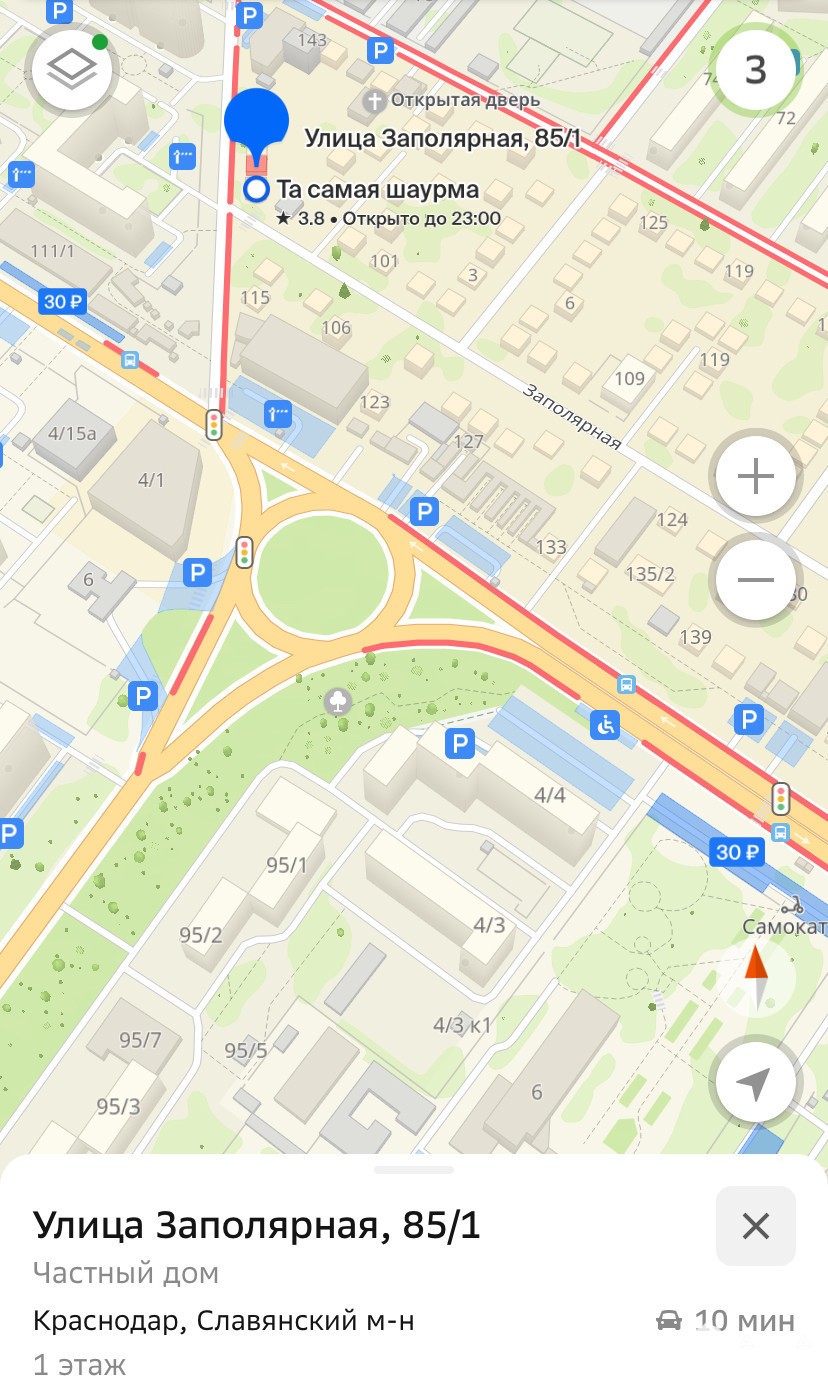Screen dimensions: 828x1388
Task: Zoom out with the minus button
Action: point(756,580)
